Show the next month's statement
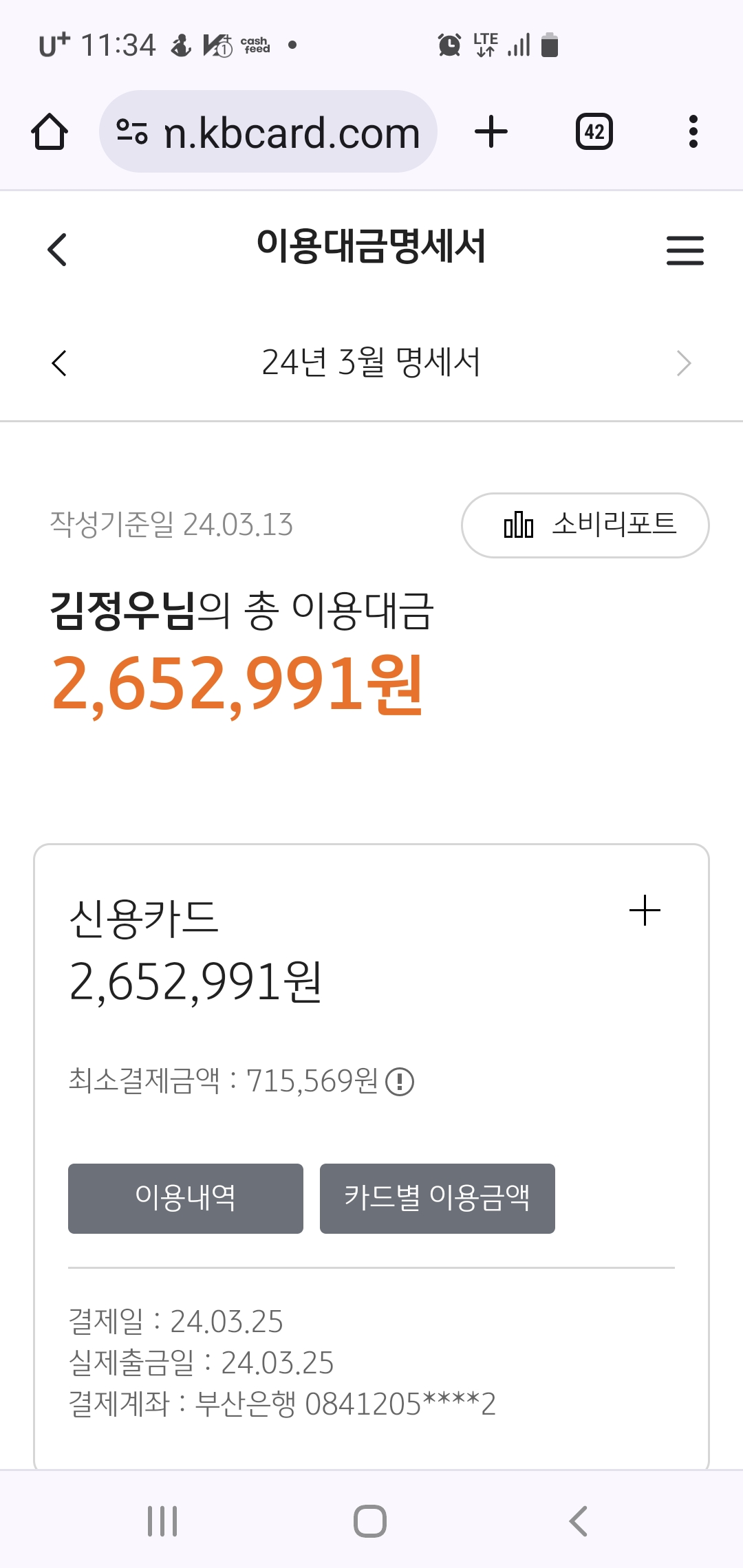743x1568 pixels. 683,363
